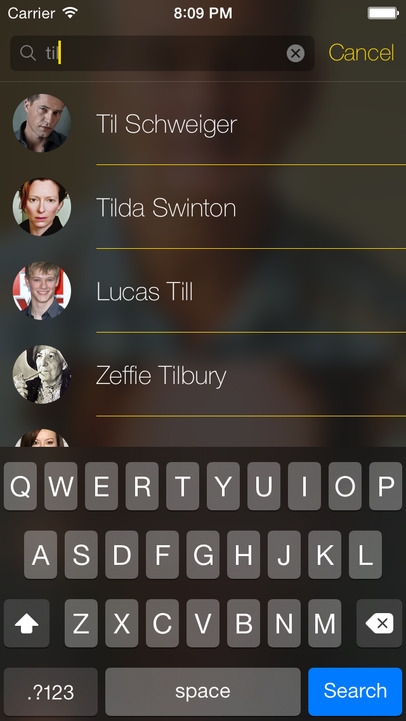Viewport: 406px width, 721px height.
Task: Select Tilda Swinton from results
Action: pos(203,207)
